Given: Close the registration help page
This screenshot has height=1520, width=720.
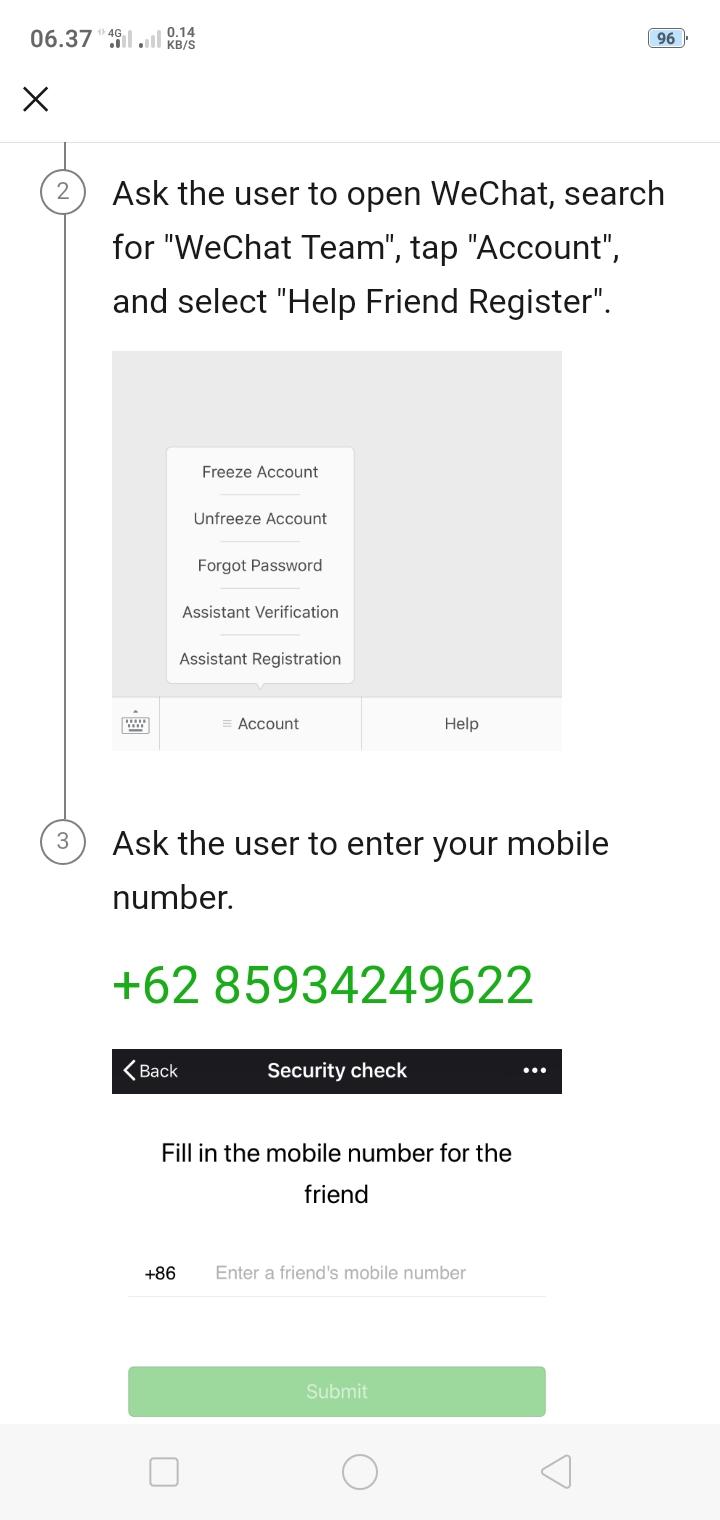Looking at the screenshot, I should click(x=36, y=99).
